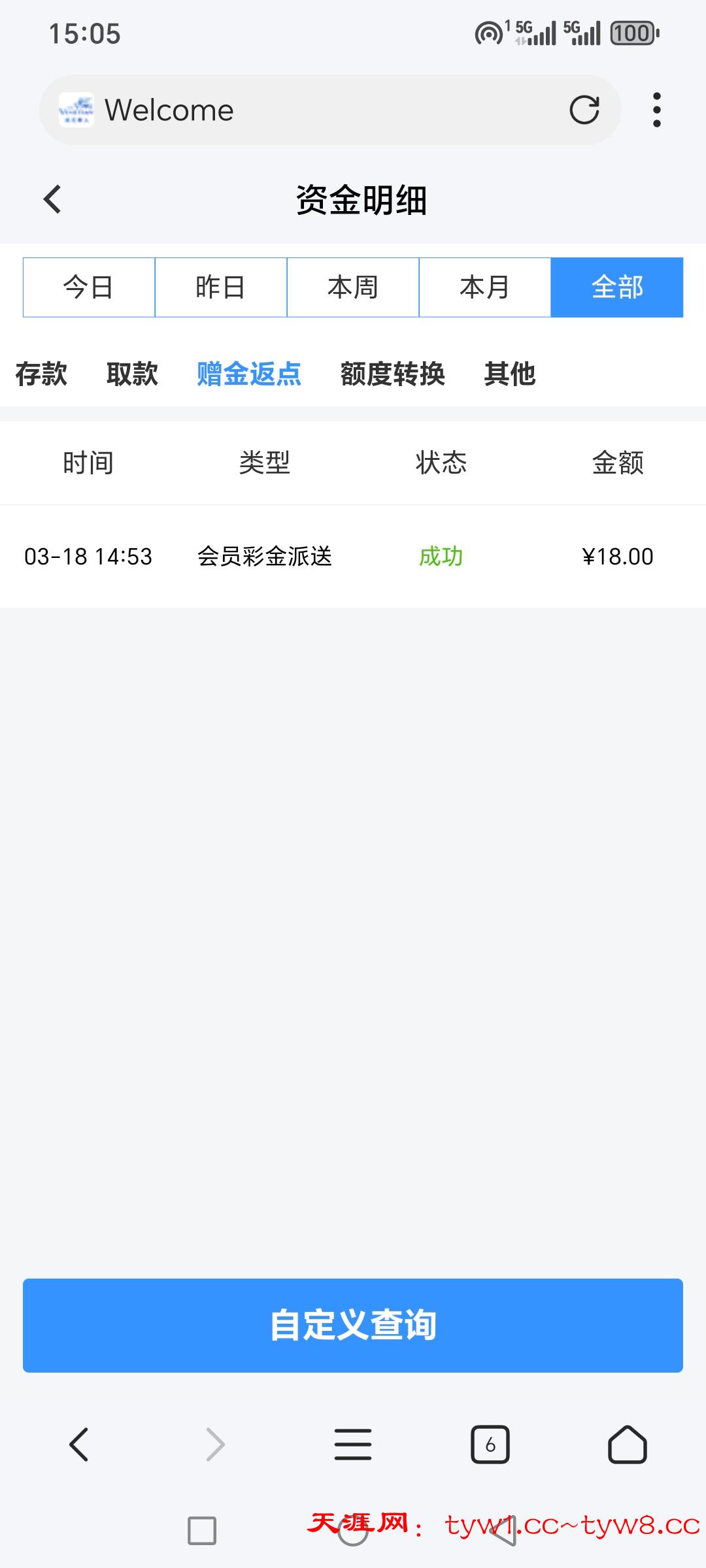Viewport: 706px width, 1568px height.
Task: Tap the 自定义查询 button
Action: point(353,1325)
